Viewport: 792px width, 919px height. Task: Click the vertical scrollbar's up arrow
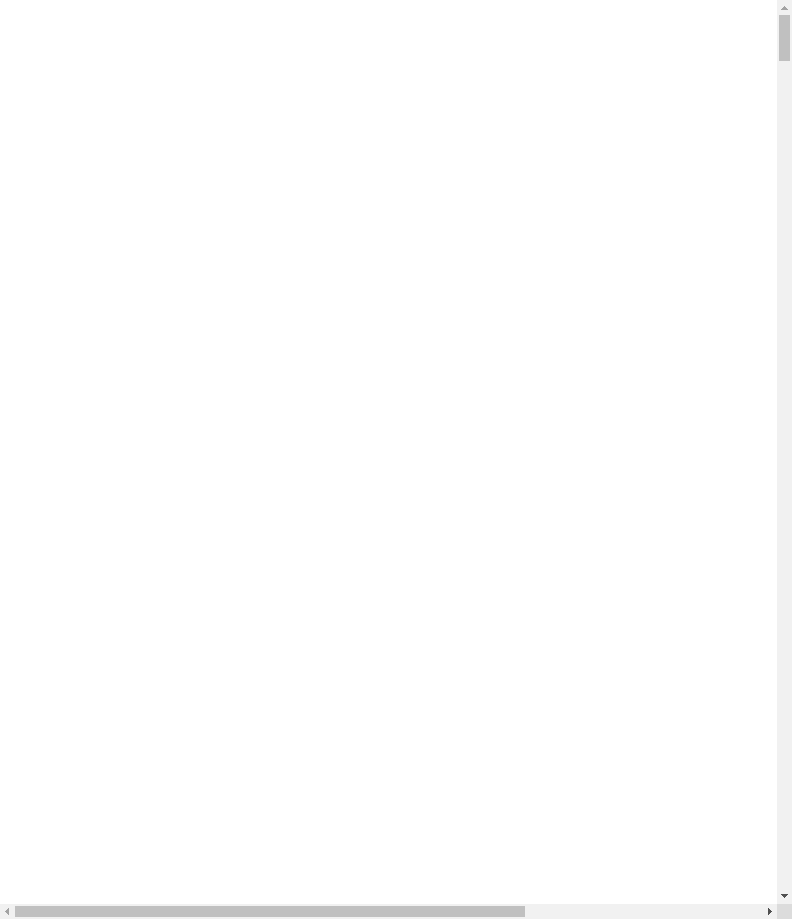tap(784, 7)
